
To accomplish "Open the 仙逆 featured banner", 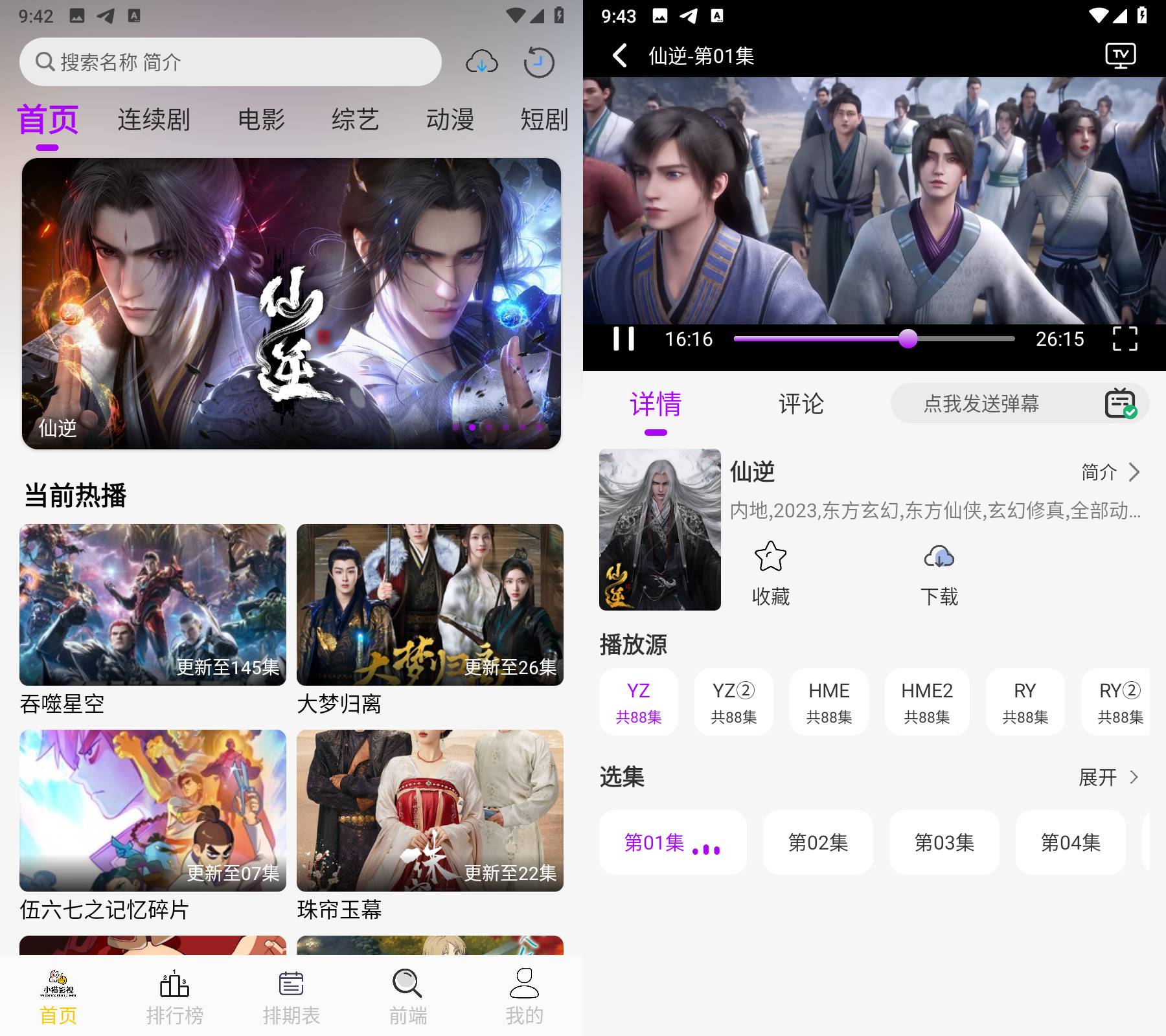I will [x=291, y=303].
